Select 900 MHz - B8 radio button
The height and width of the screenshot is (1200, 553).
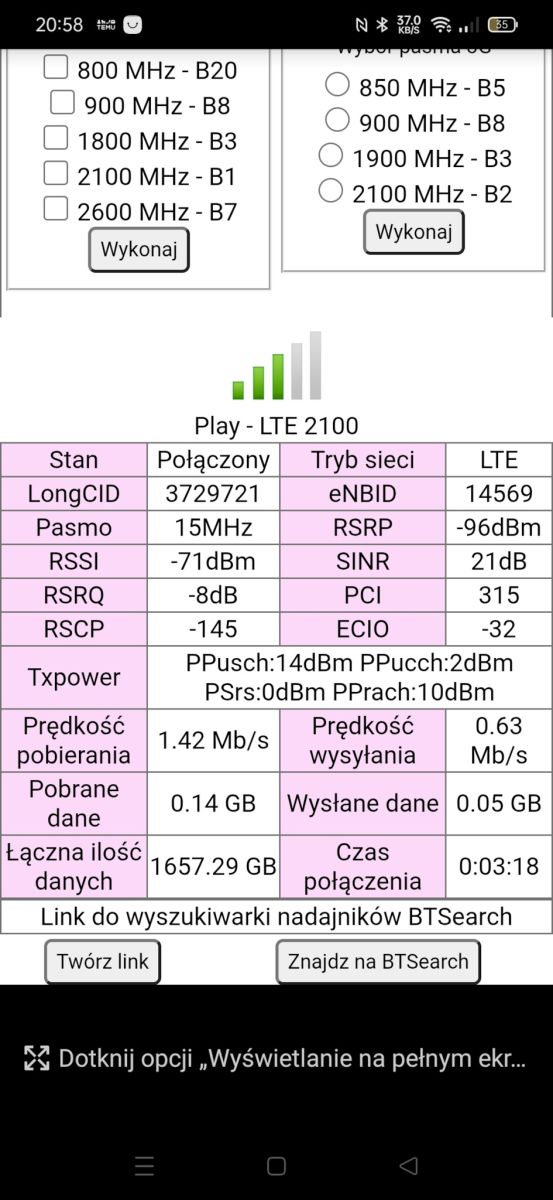click(338, 120)
